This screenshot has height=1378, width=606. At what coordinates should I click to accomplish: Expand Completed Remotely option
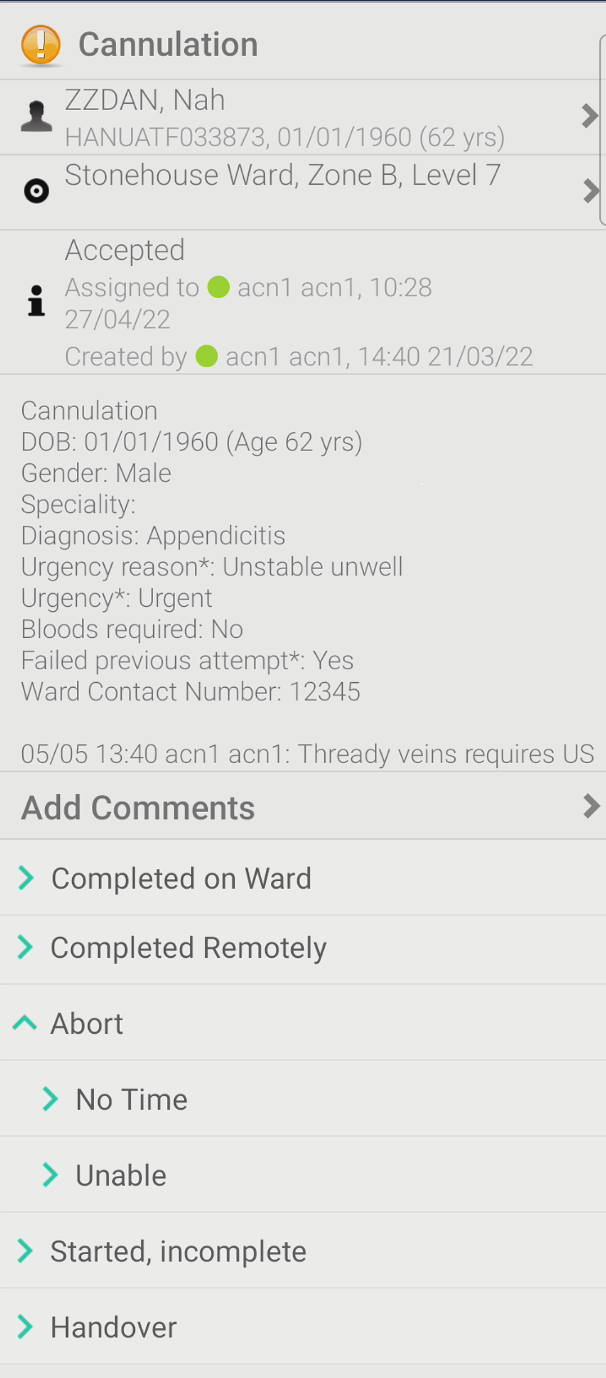pyautogui.click(x=303, y=948)
